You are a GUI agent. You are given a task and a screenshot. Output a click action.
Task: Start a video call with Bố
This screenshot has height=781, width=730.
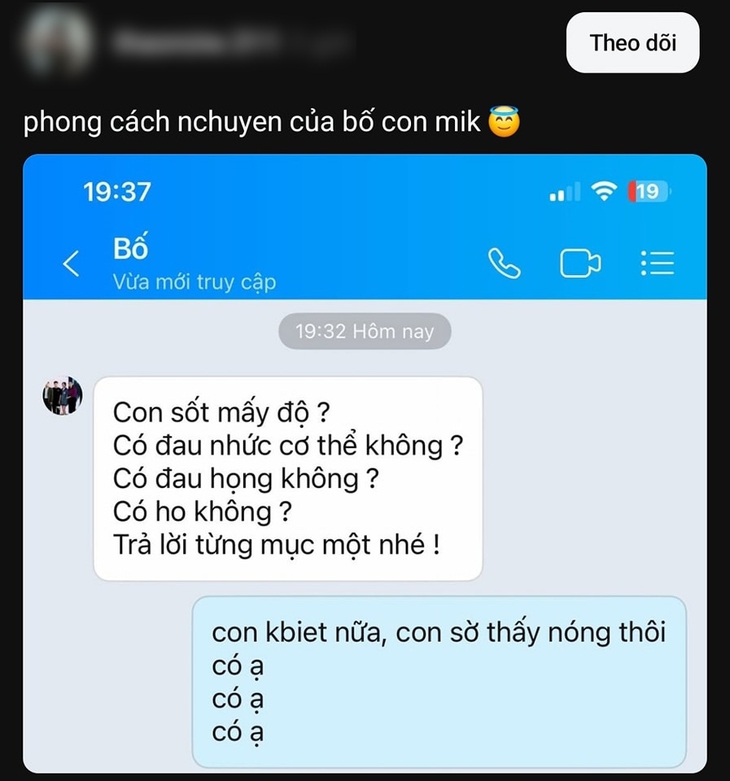click(580, 263)
